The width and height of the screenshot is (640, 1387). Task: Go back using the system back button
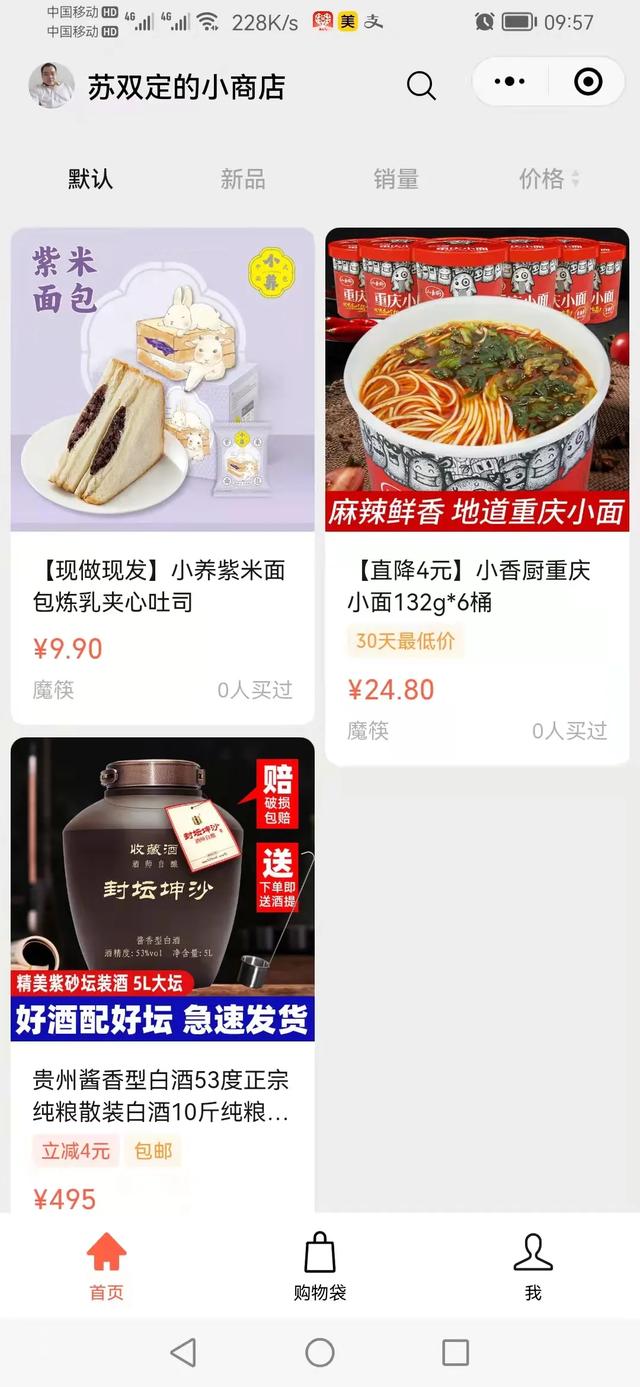[x=183, y=1353]
